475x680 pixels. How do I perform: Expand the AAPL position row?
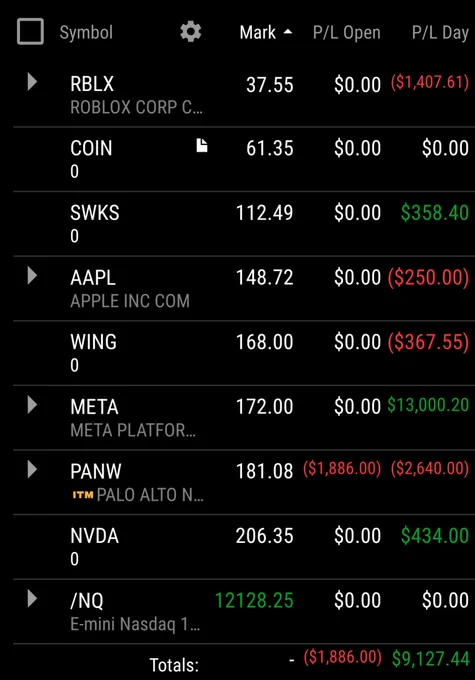(32, 275)
